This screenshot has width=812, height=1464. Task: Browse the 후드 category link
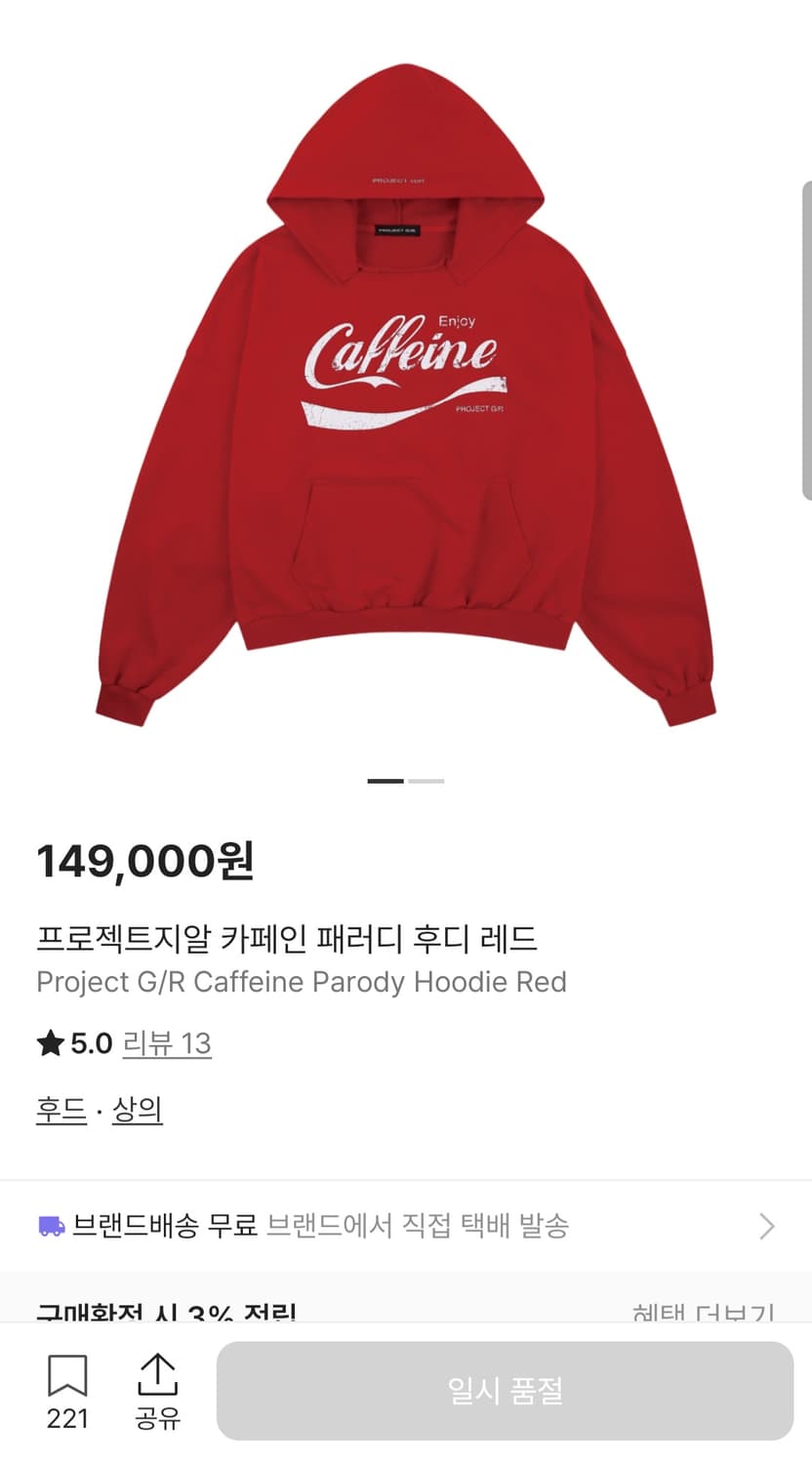point(61,1110)
